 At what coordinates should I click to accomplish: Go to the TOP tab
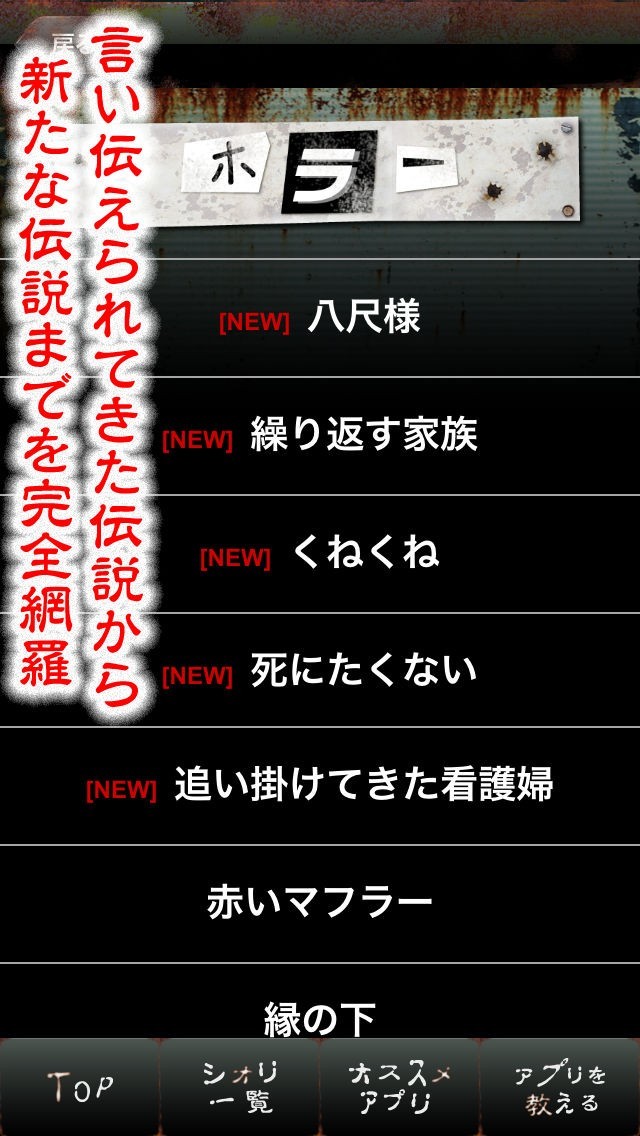(x=80, y=1088)
